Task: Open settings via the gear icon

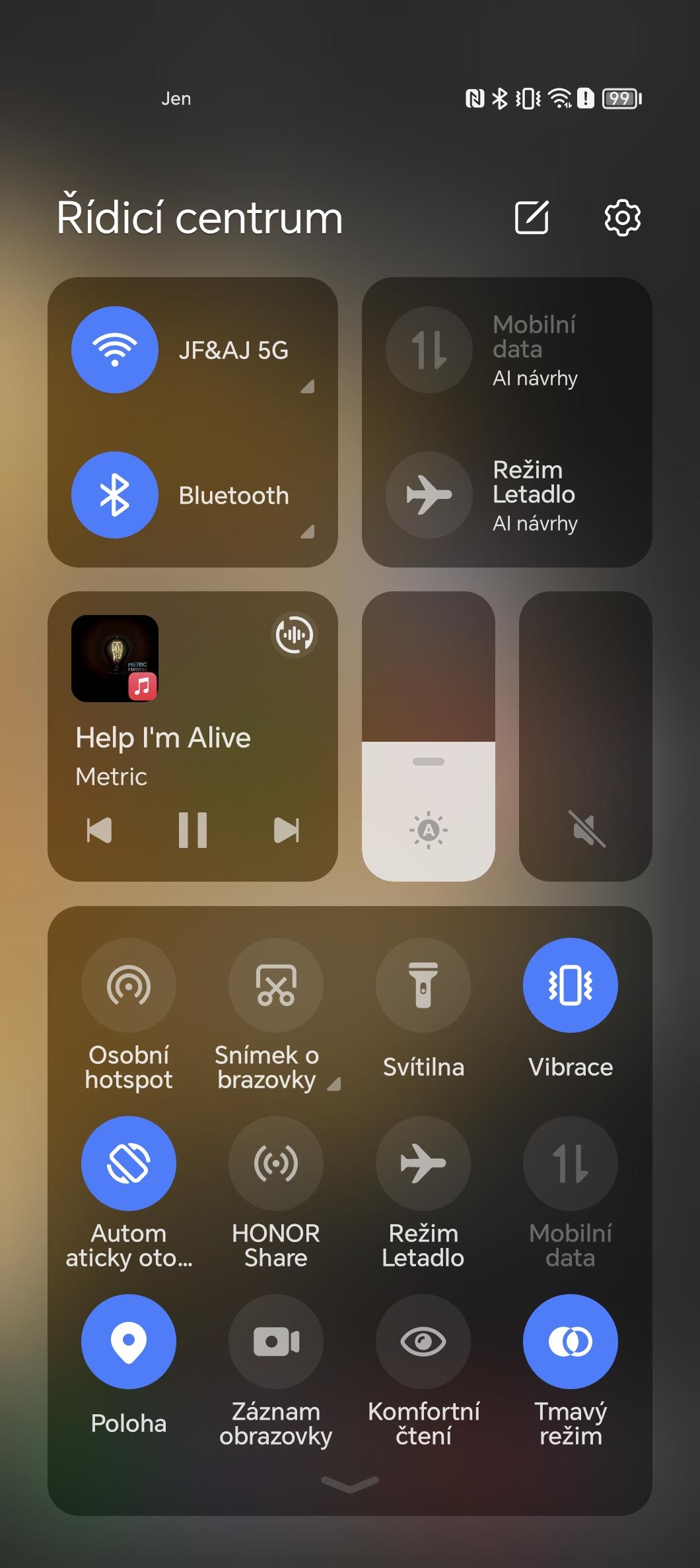Action: pos(622,217)
